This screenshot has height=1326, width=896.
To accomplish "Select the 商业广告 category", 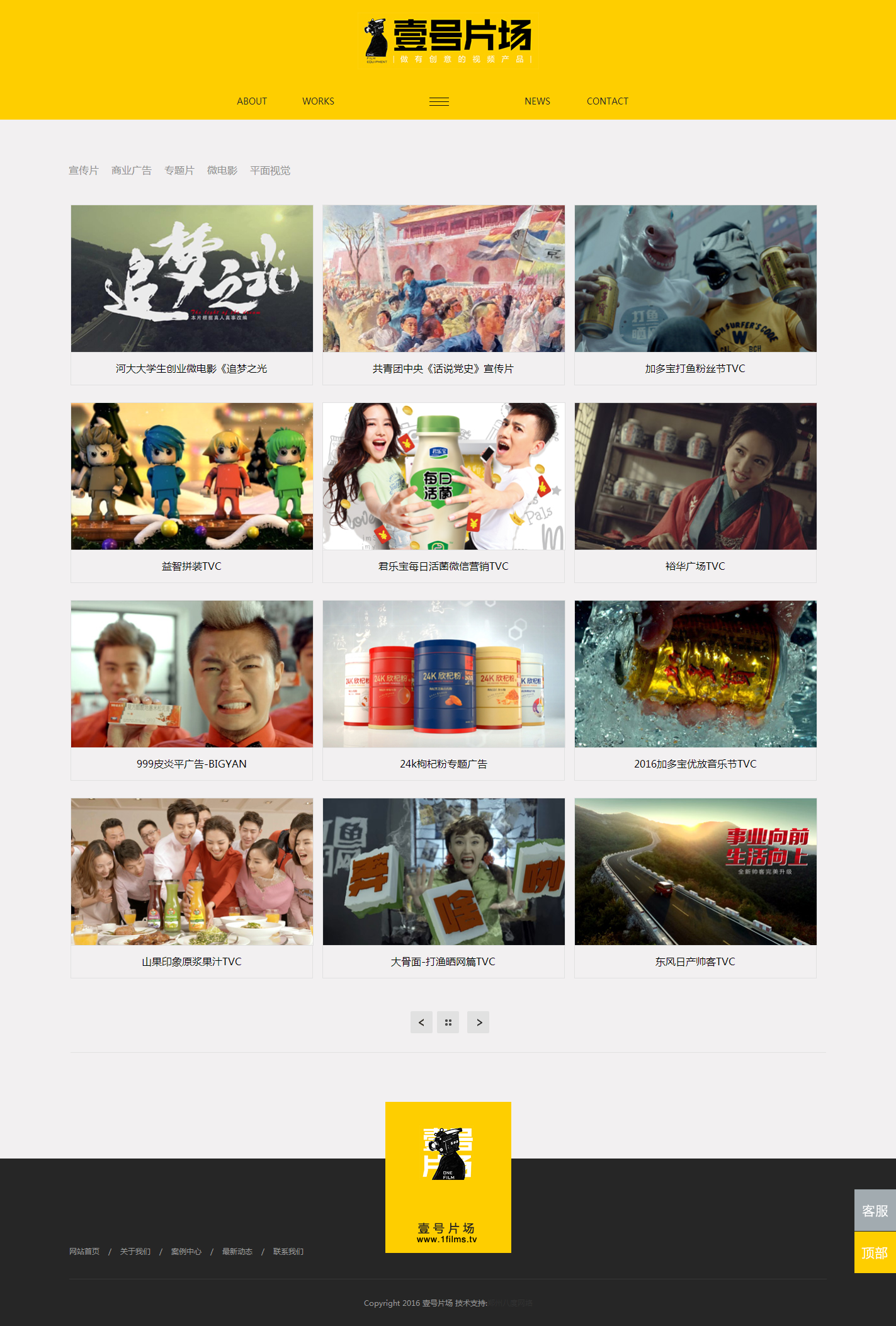I will pos(132,171).
